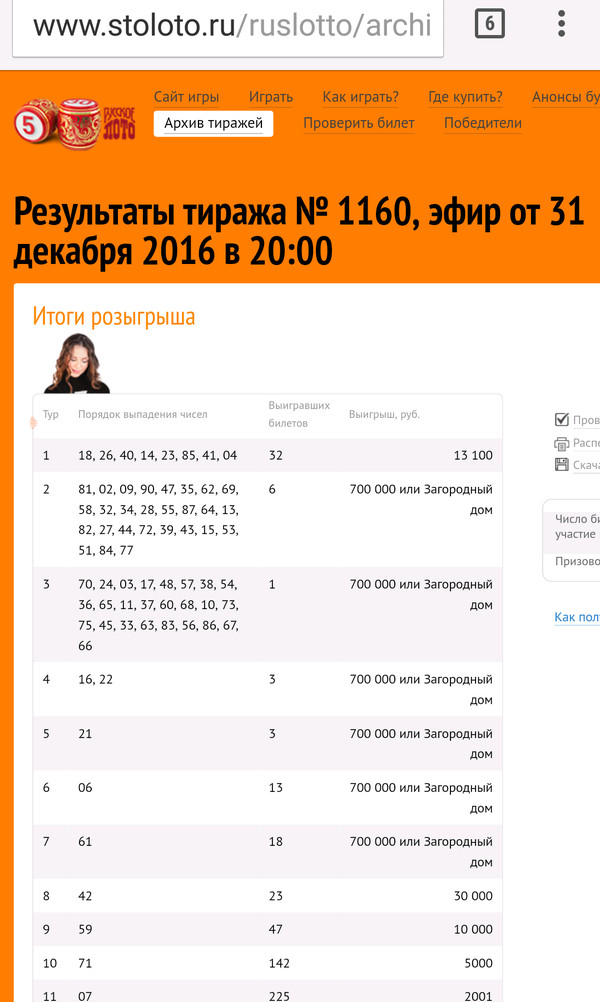Open Как играть? help link
The height and width of the screenshot is (1002, 600).
(x=360, y=97)
